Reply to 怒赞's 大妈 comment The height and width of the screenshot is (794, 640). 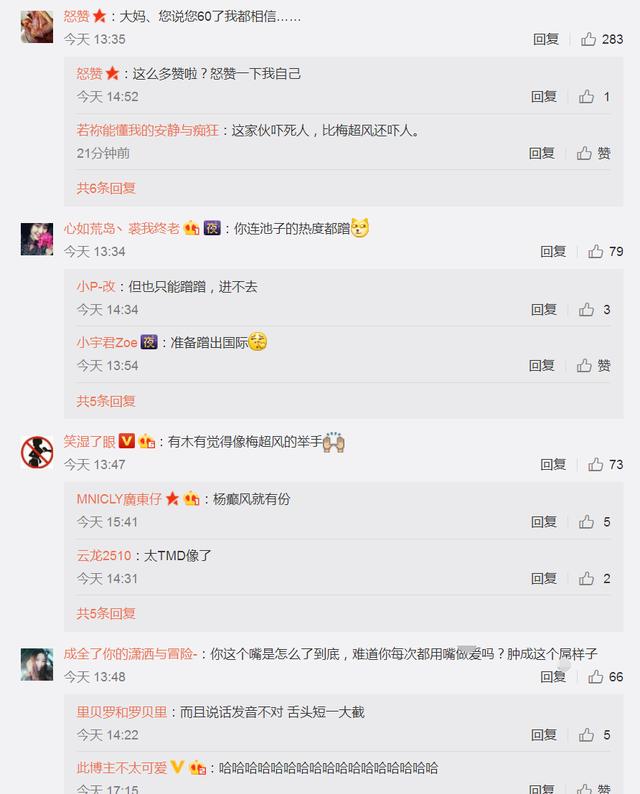click(x=545, y=39)
